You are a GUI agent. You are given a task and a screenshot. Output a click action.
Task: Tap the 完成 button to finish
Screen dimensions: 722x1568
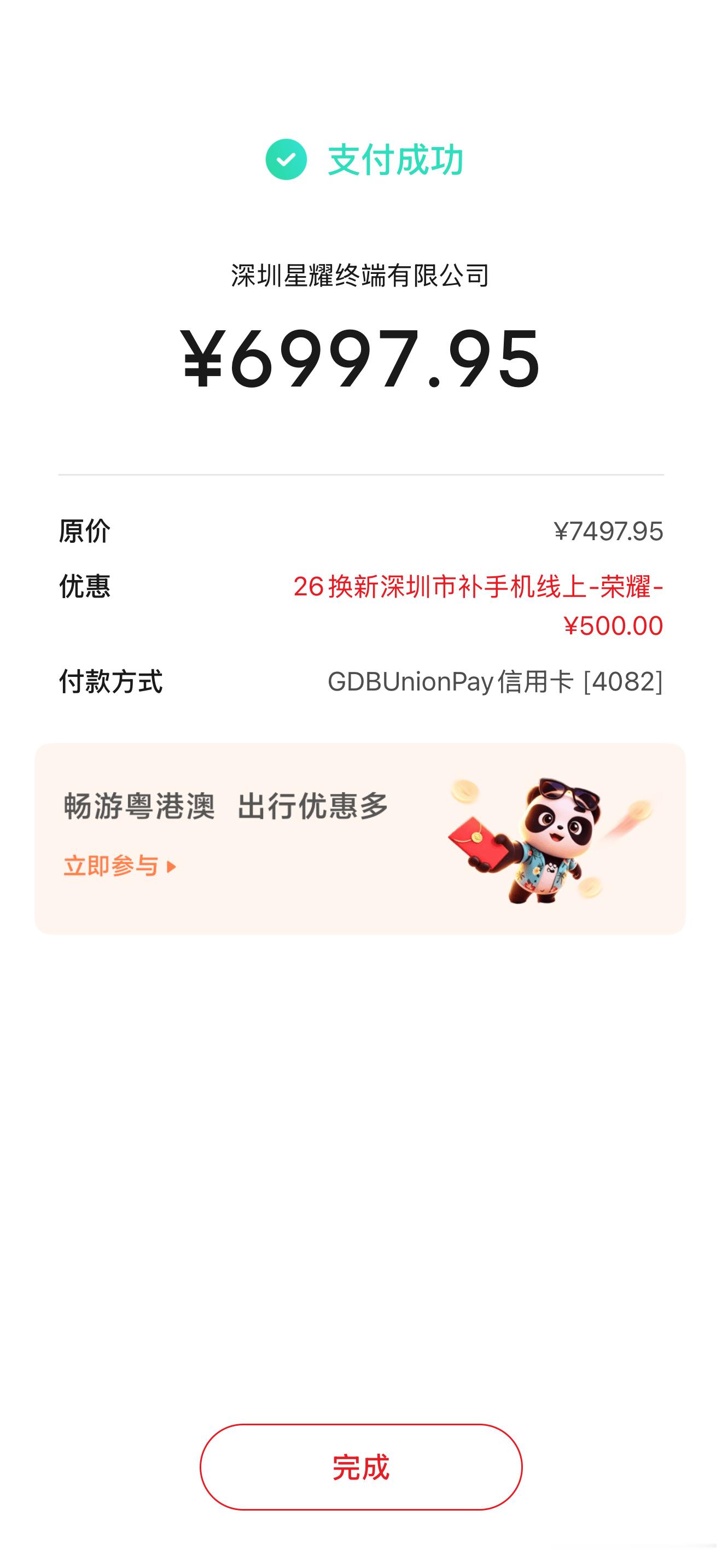coord(361,1467)
